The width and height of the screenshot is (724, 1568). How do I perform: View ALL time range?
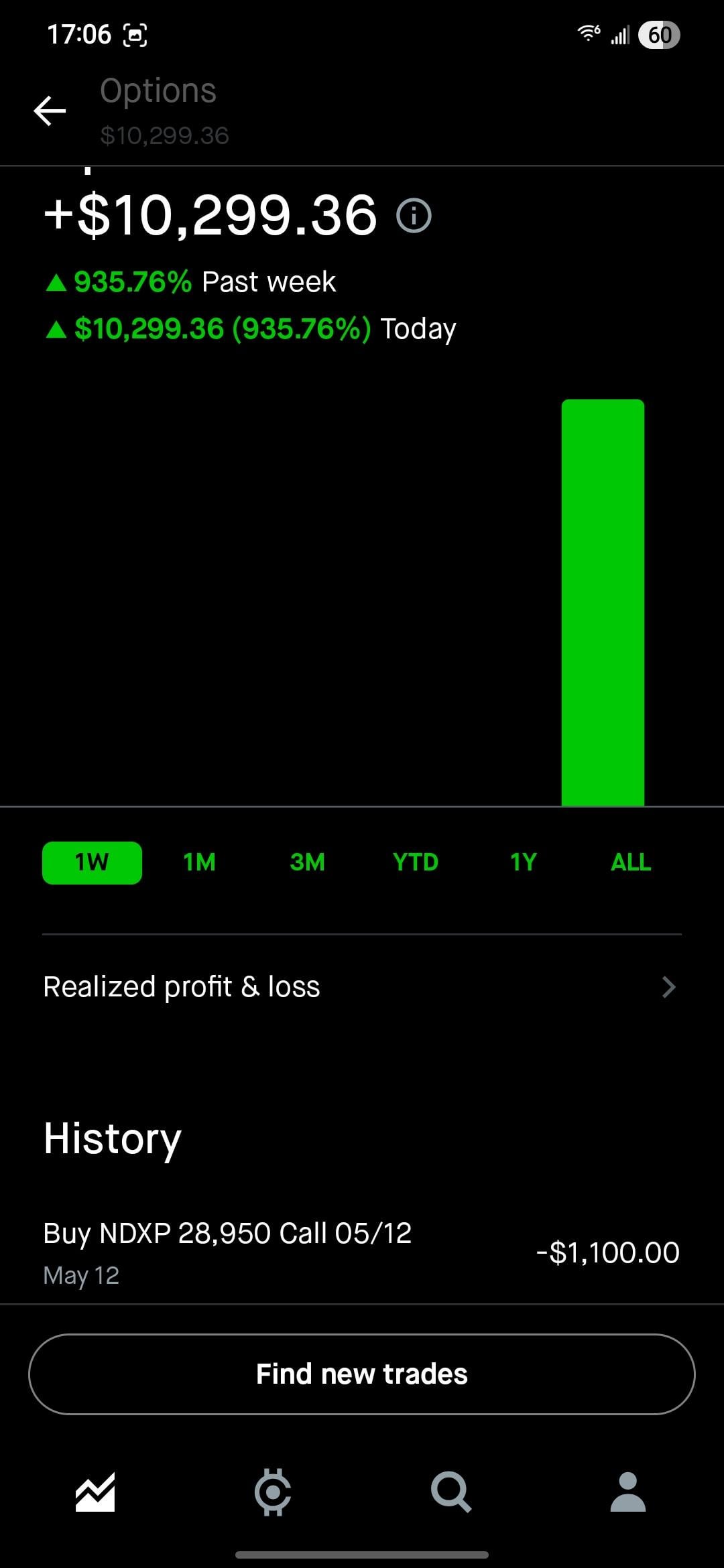631,862
